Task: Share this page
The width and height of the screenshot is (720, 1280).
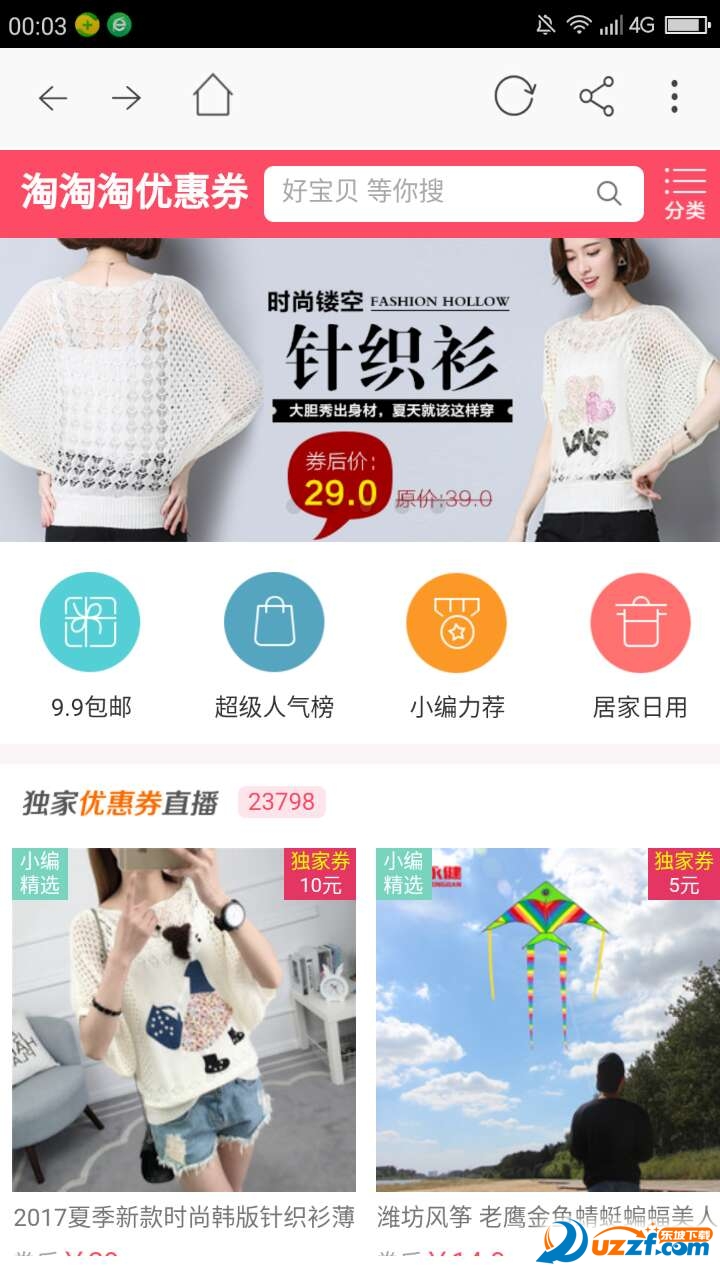Action: pyautogui.click(x=596, y=97)
